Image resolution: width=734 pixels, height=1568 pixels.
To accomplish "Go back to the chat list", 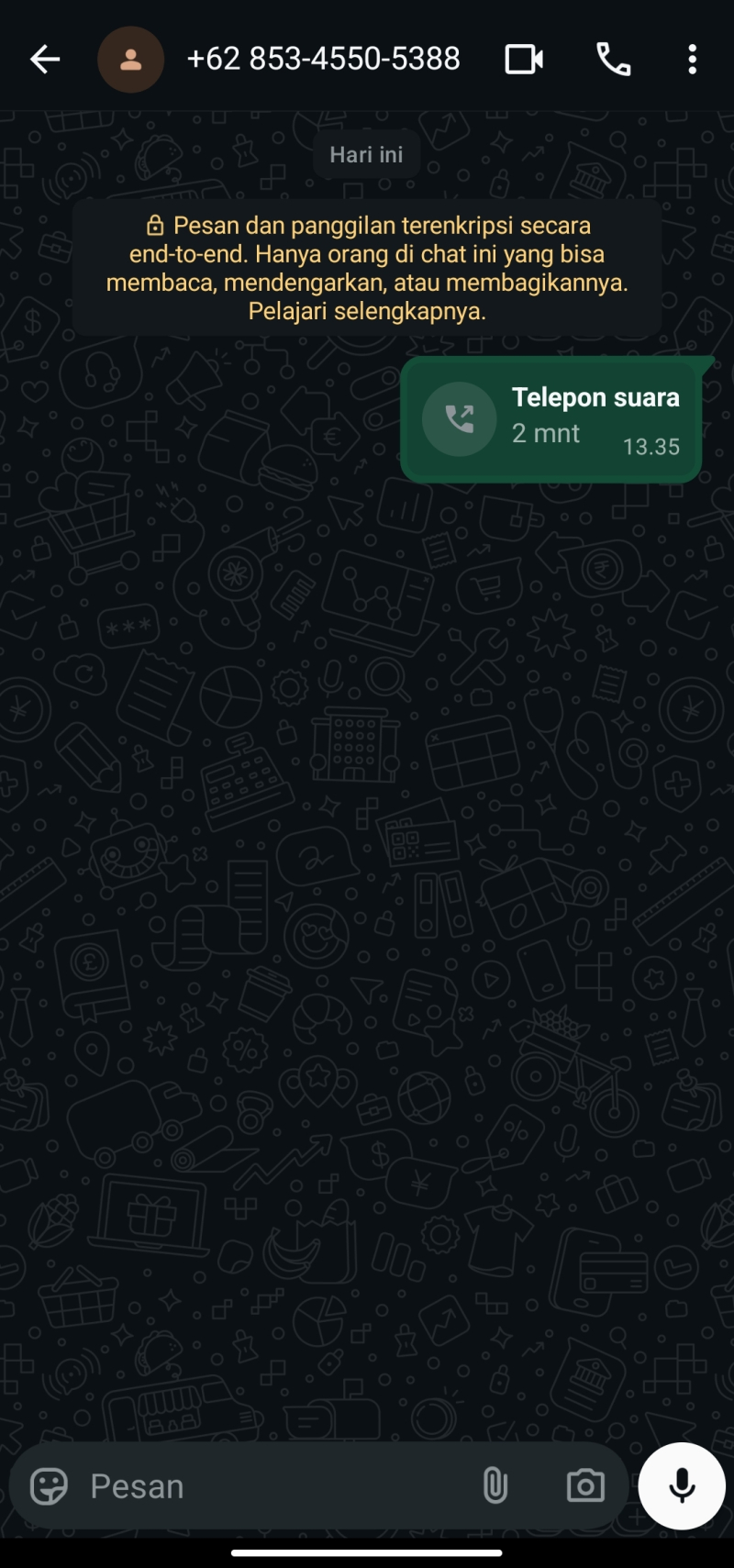I will (x=44, y=60).
